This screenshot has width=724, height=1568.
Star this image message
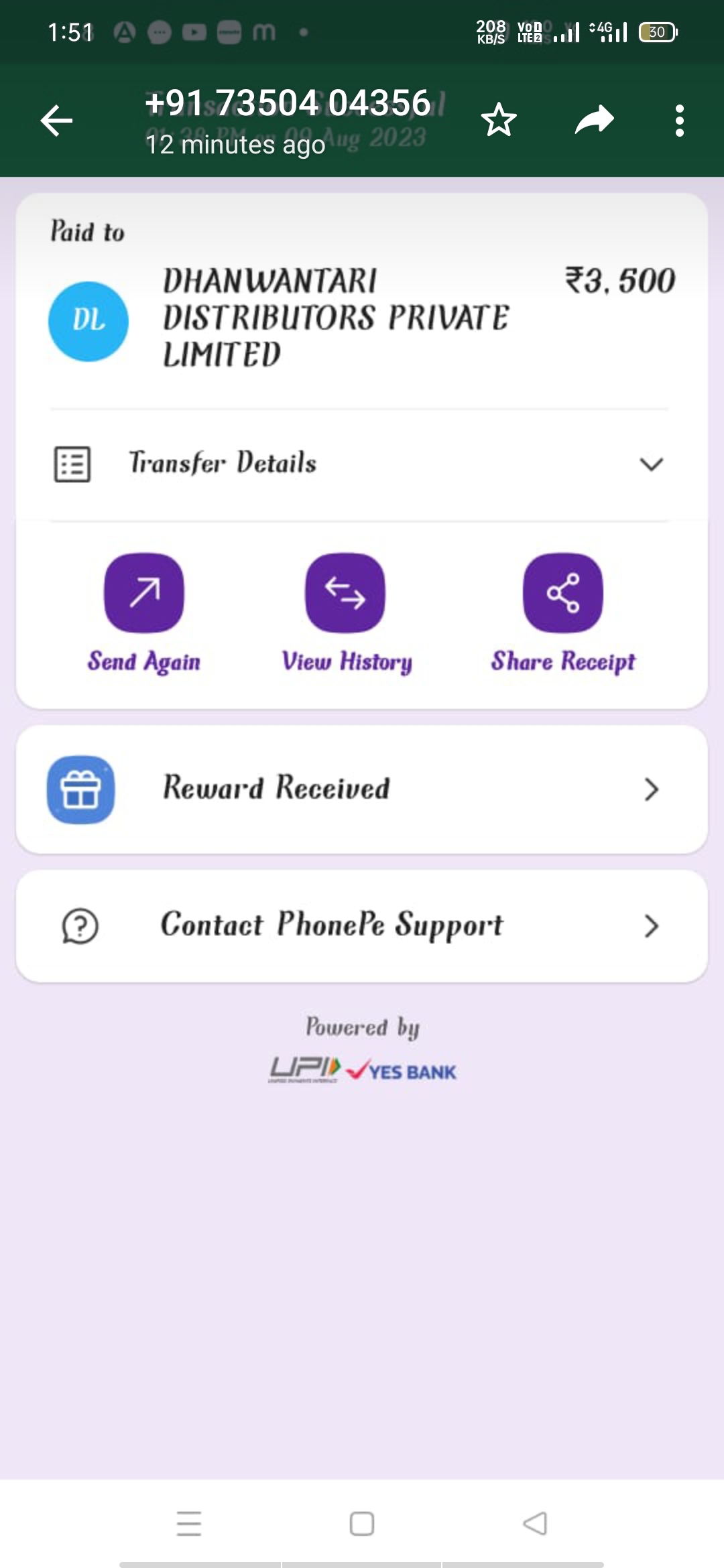499,121
